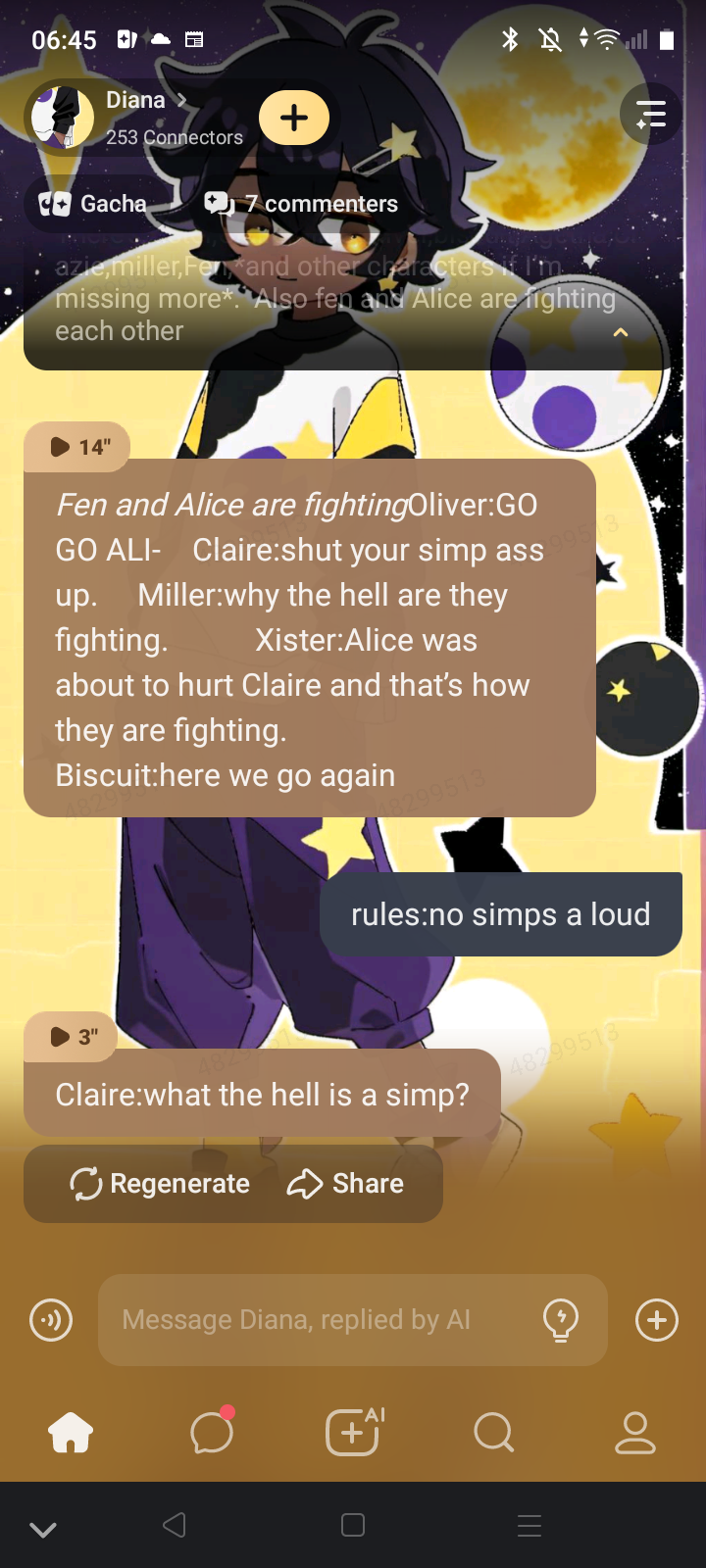Image resolution: width=706 pixels, height=1568 pixels.
Task: Go to the Home tab
Action: 71,1433
